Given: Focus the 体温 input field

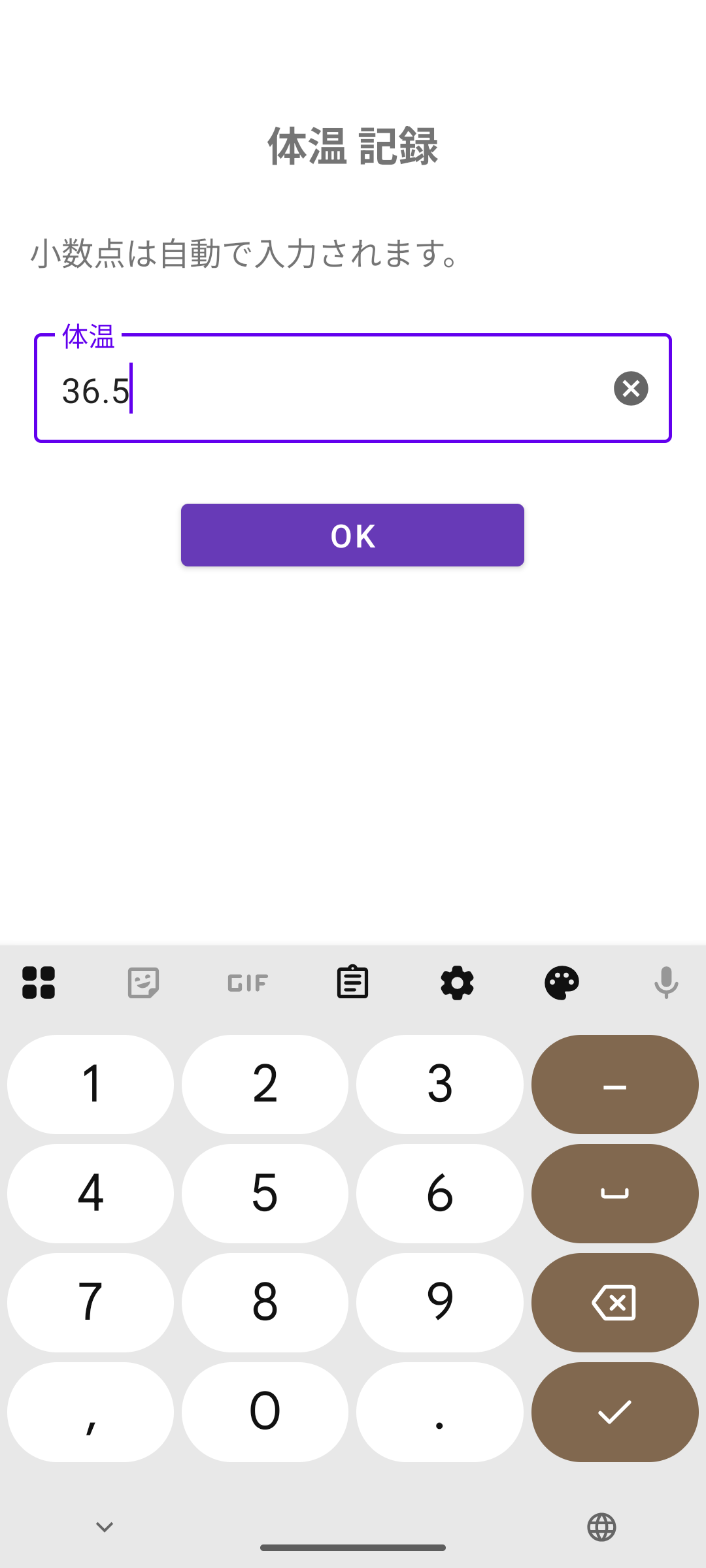Looking at the screenshot, I should pos(327,390).
